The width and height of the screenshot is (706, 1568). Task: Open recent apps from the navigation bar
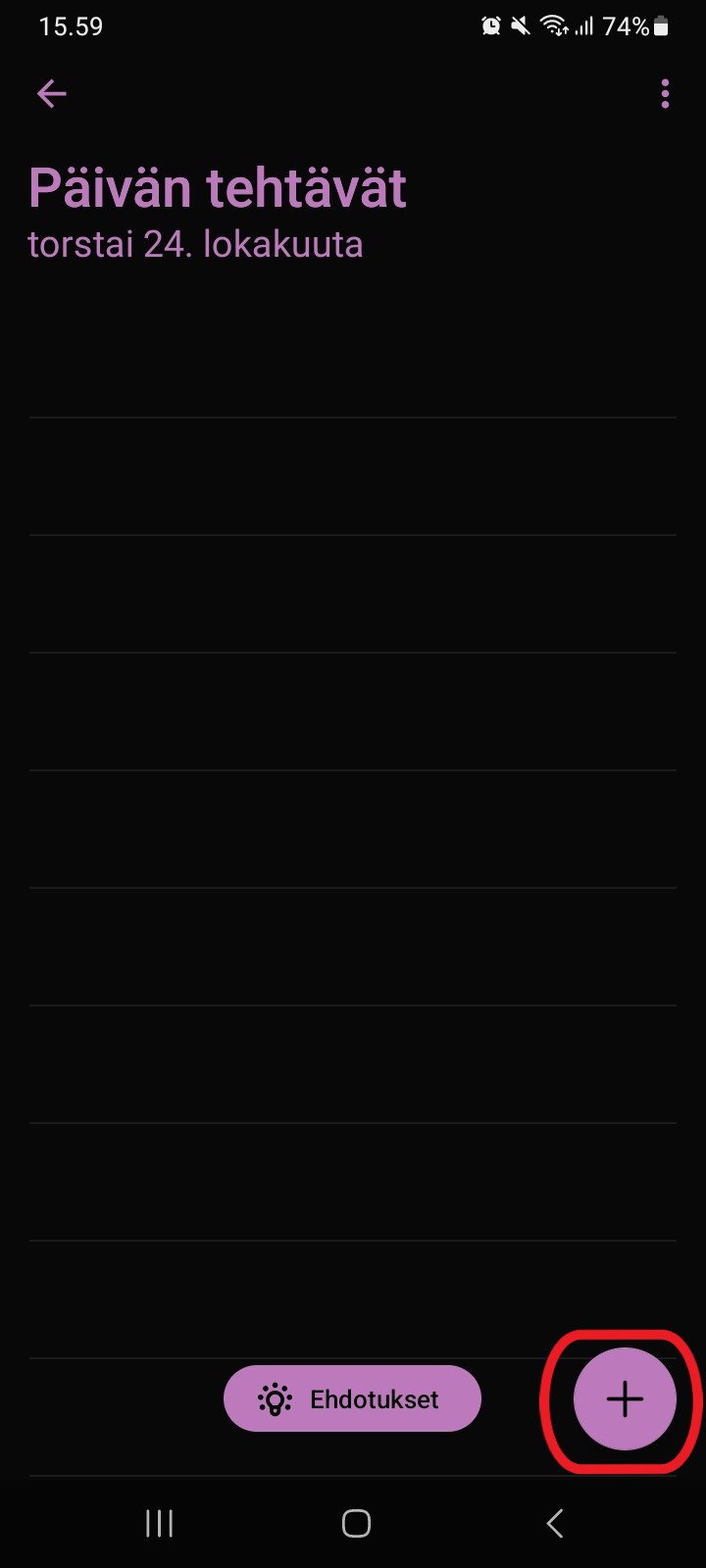point(159,1523)
